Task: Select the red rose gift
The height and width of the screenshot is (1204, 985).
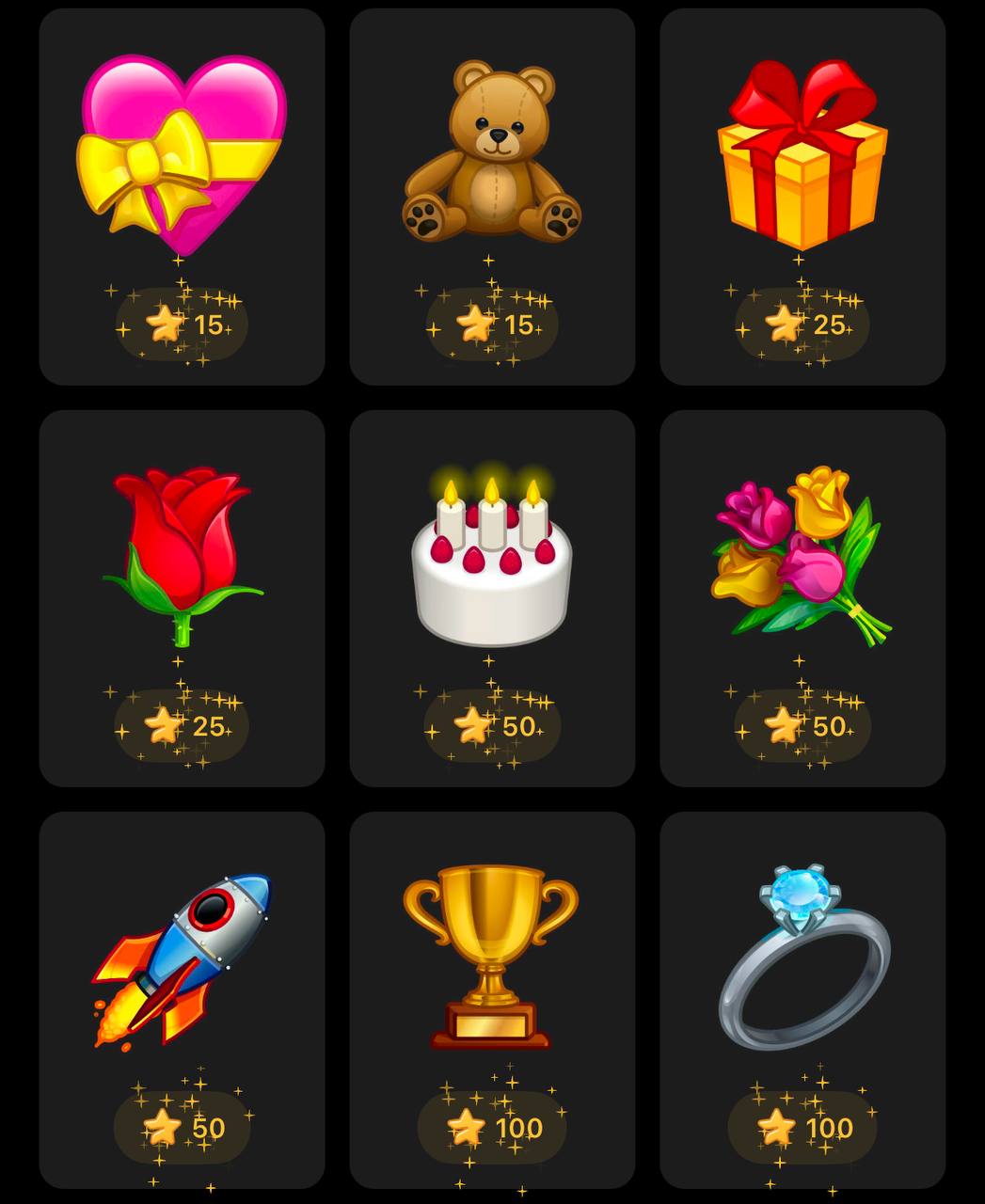Action: (x=182, y=597)
